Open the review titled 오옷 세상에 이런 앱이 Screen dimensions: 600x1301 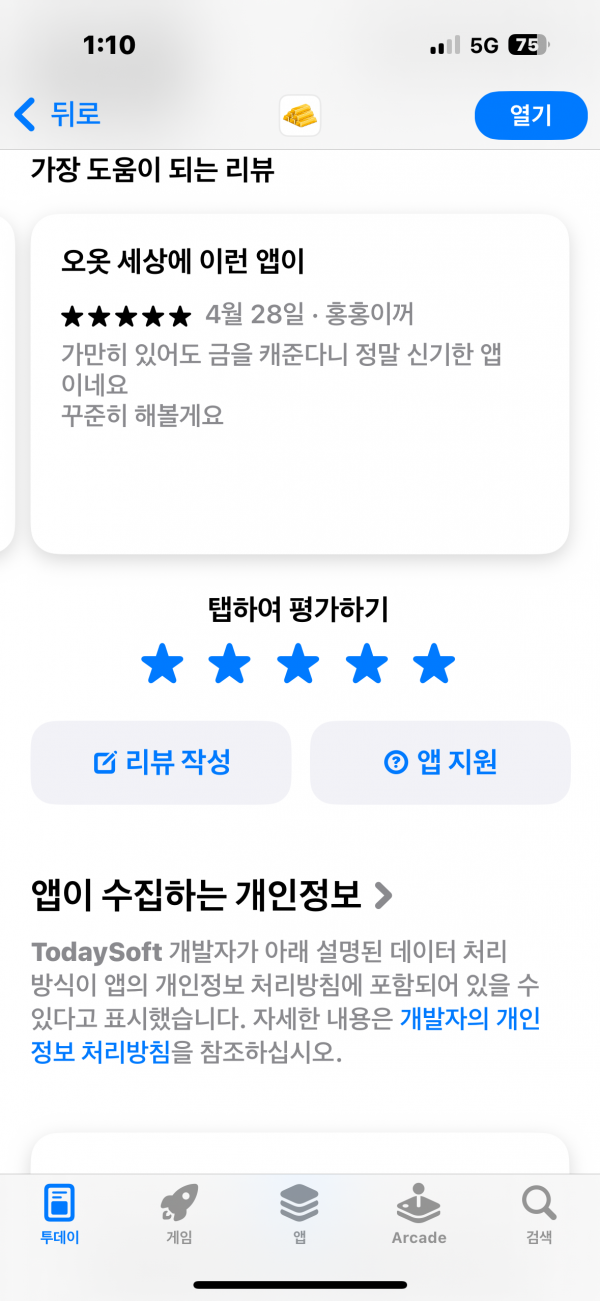pos(300,383)
